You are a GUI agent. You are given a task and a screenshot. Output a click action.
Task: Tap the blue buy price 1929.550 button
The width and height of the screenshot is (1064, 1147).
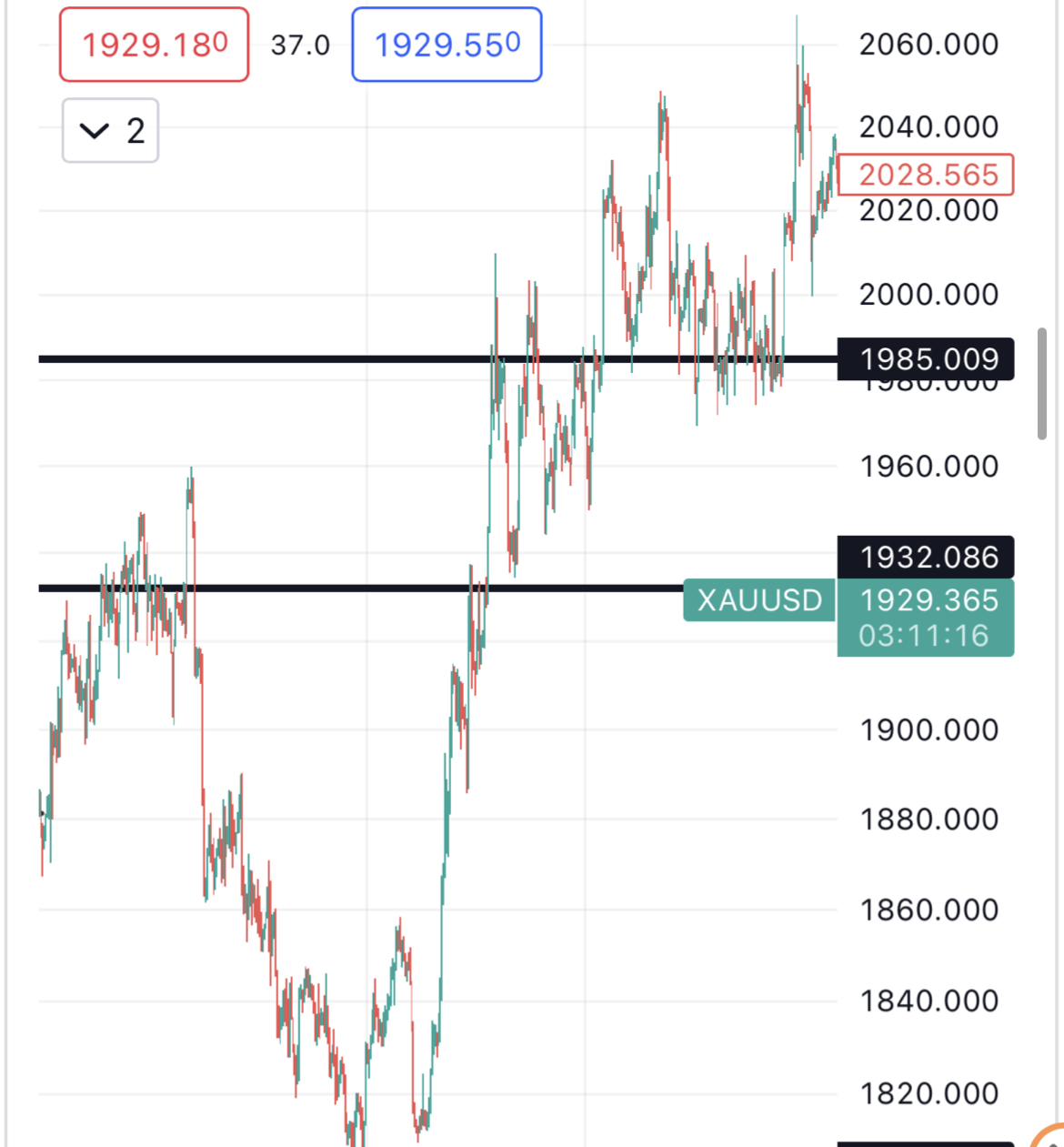(447, 45)
